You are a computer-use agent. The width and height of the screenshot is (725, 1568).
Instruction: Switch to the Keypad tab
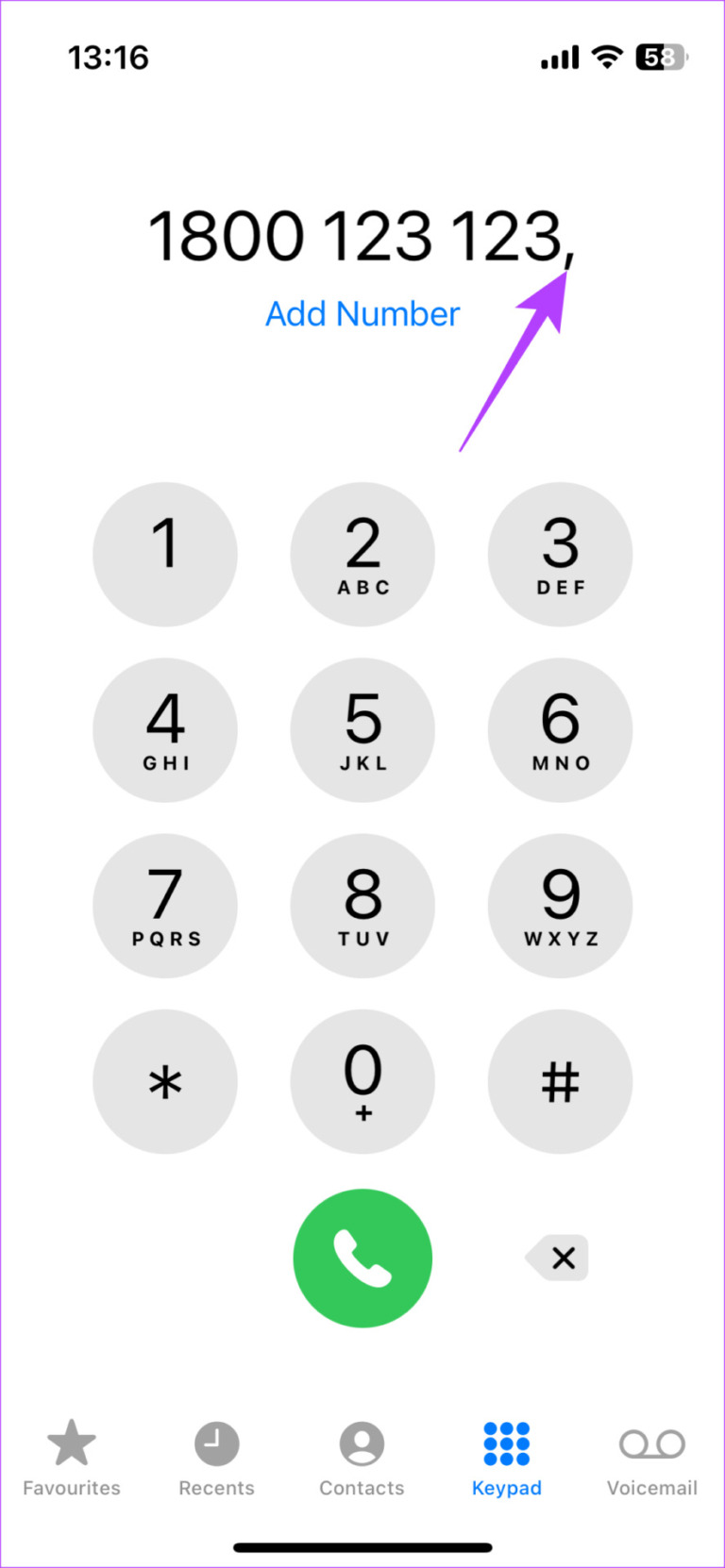pyautogui.click(x=507, y=1458)
